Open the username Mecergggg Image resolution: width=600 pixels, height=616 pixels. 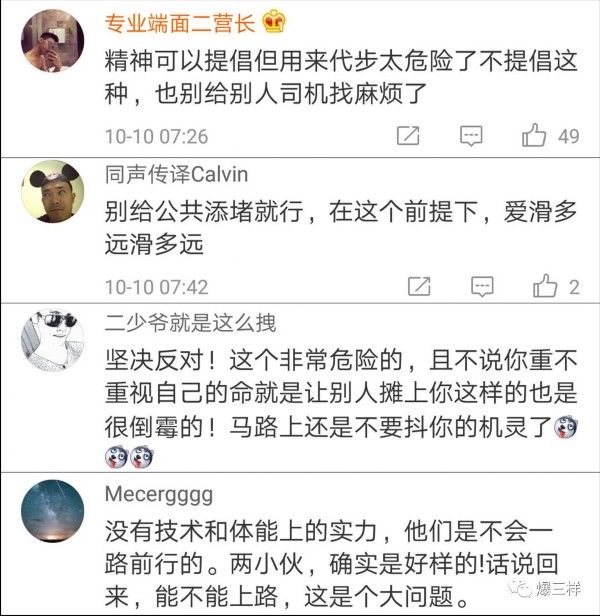158,495
